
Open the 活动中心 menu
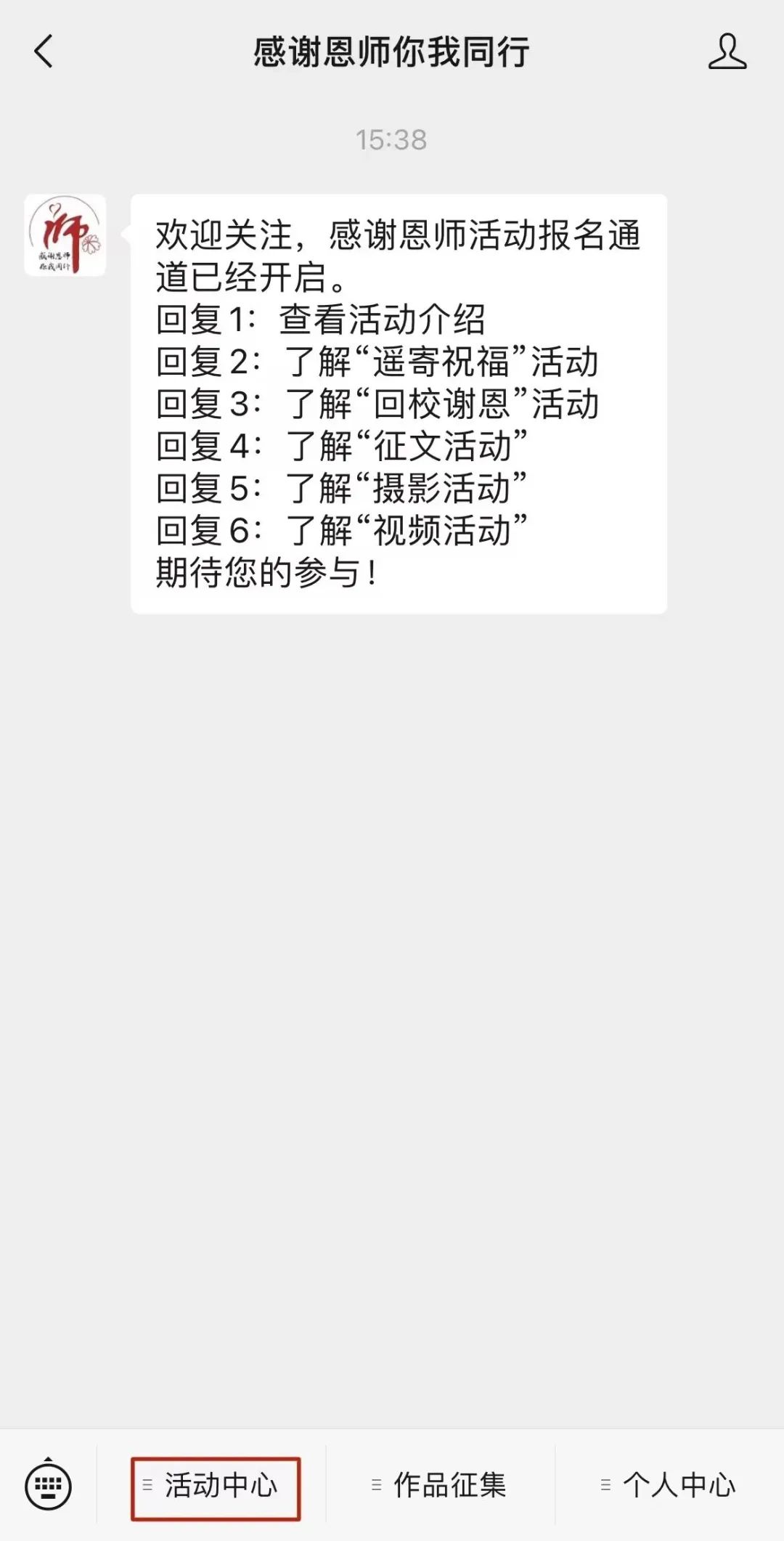(216, 1486)
